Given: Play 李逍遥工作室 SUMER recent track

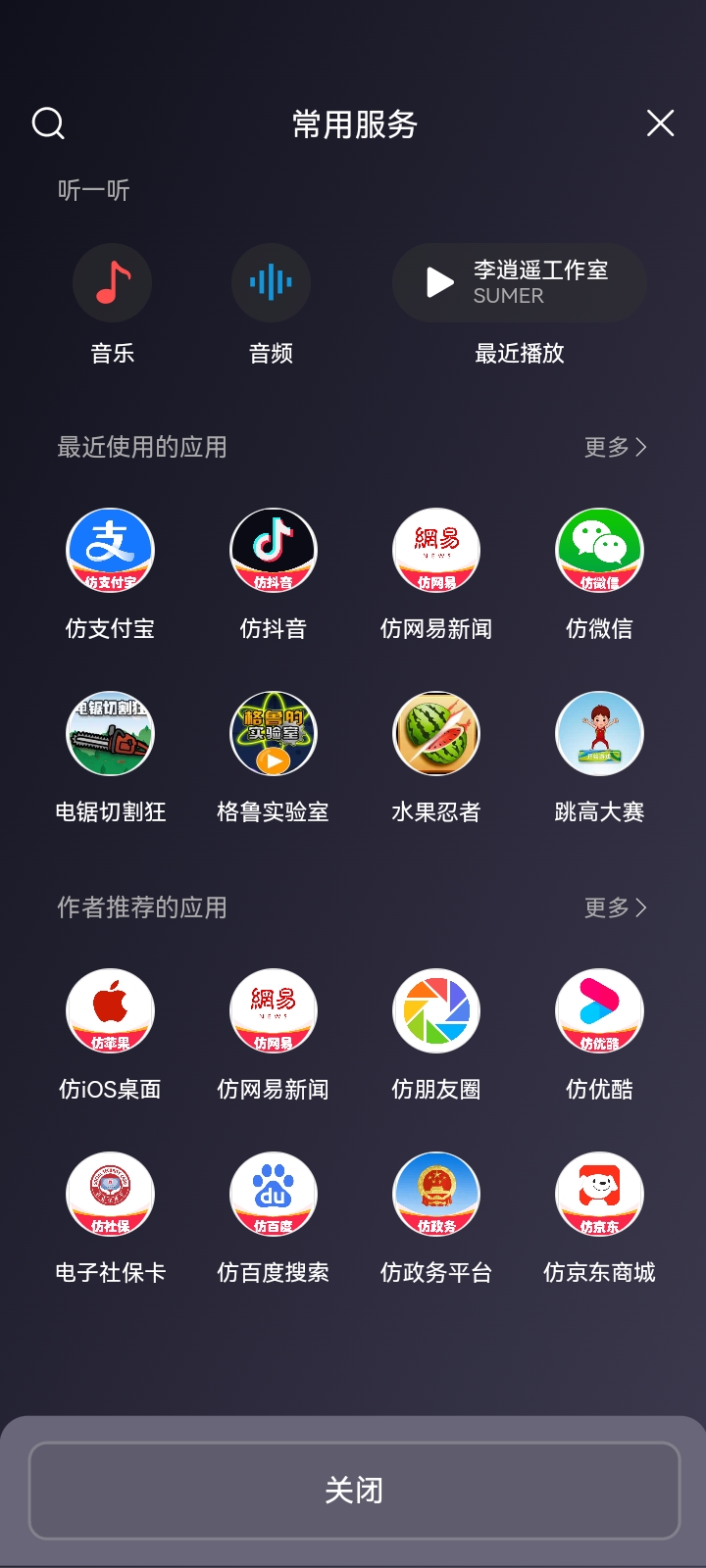Looking at the screenshot, I should click(519, 282).
